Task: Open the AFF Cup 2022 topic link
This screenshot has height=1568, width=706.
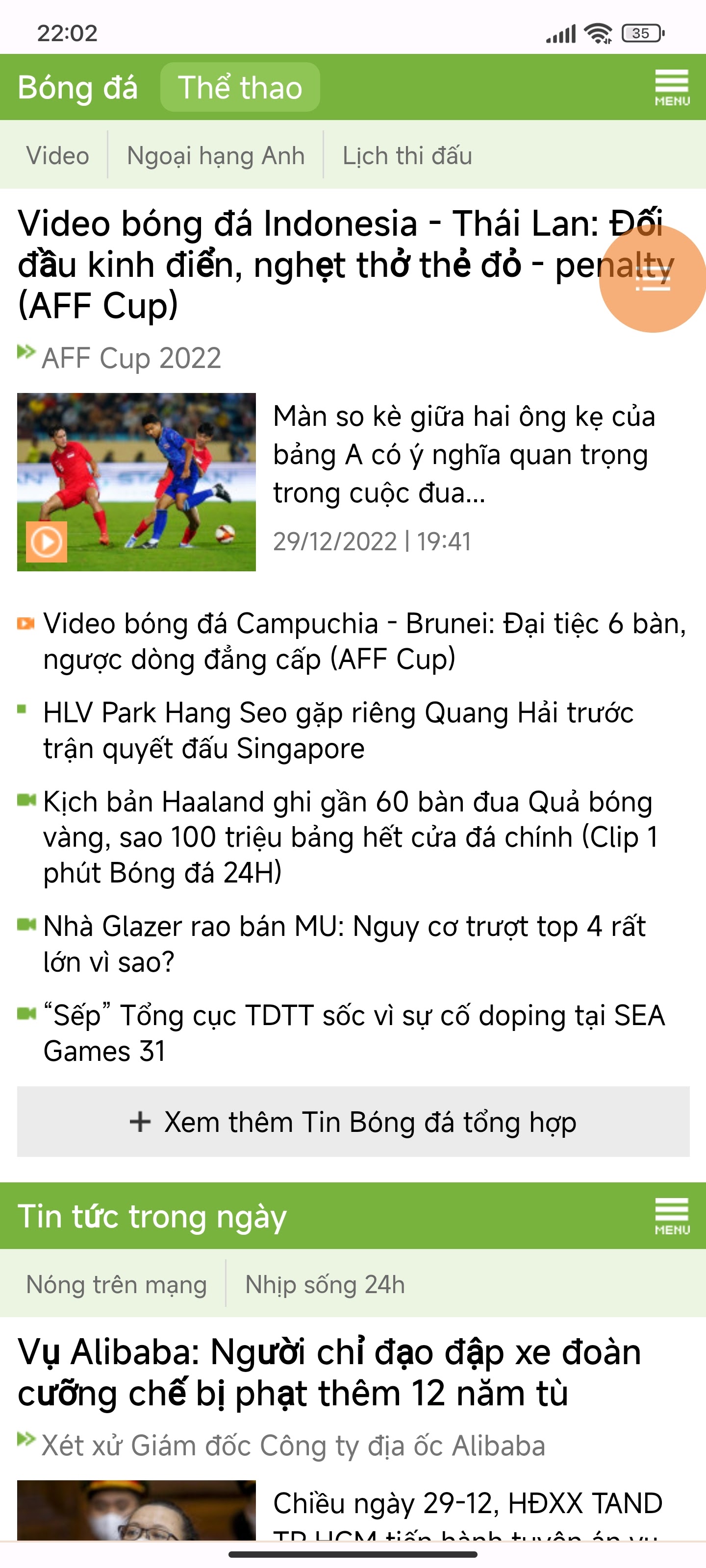Action: pyautogui.click(x=131, y=358)
